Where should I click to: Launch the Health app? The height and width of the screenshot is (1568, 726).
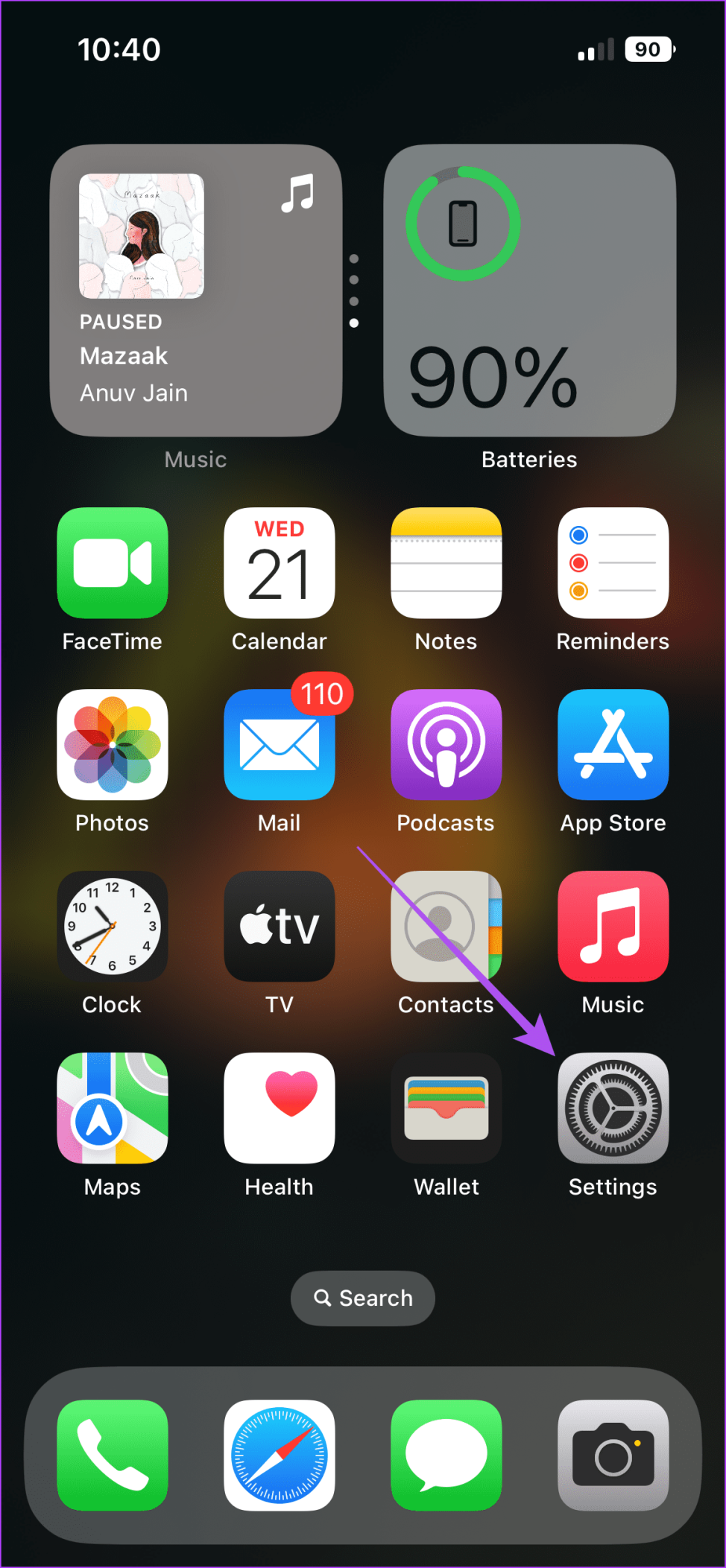pos(279,1108)
